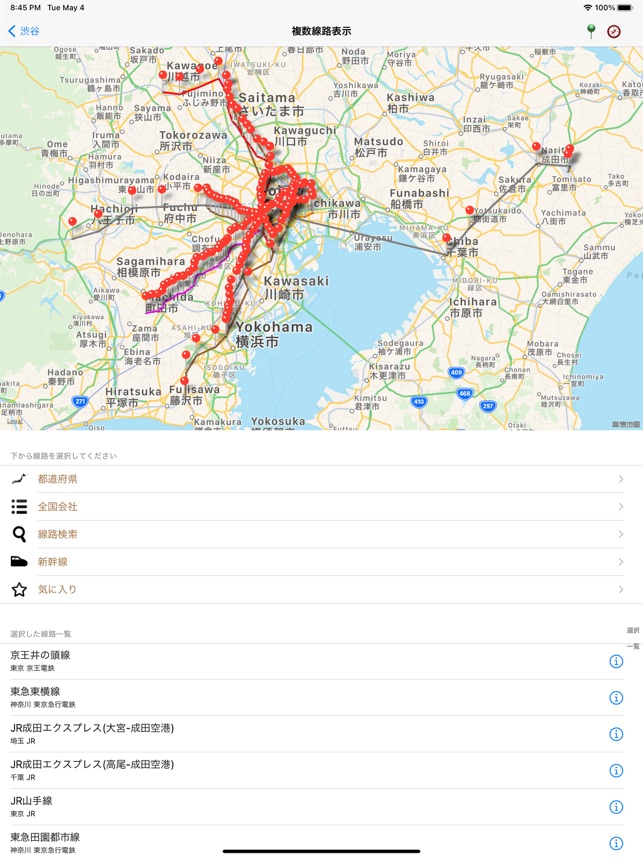The height and width of the screenshot is (858, 643).
Task: Open 線路検索
Action: pyautogui.click(x=320, y=534)
